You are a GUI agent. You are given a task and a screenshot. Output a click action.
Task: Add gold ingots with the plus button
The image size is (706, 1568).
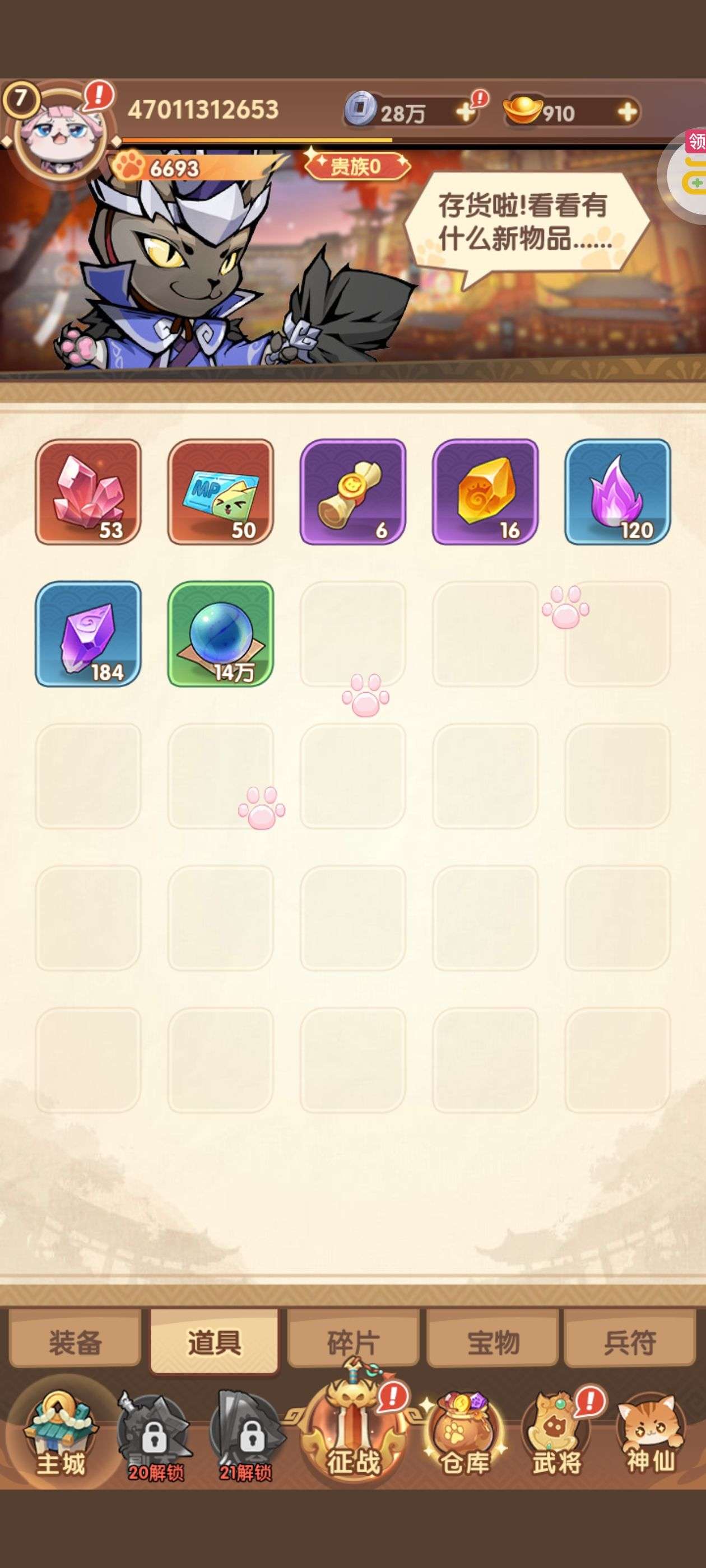pyautogui.click(x=627, y=112)
